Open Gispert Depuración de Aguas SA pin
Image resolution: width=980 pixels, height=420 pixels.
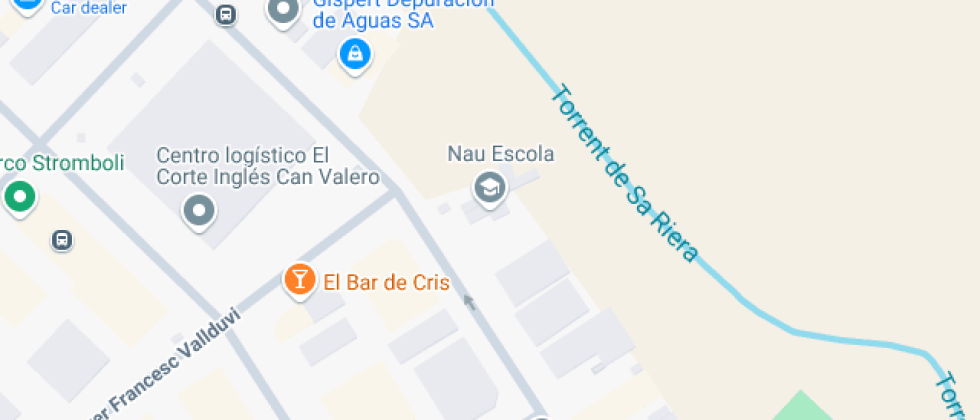pos(284,12)
